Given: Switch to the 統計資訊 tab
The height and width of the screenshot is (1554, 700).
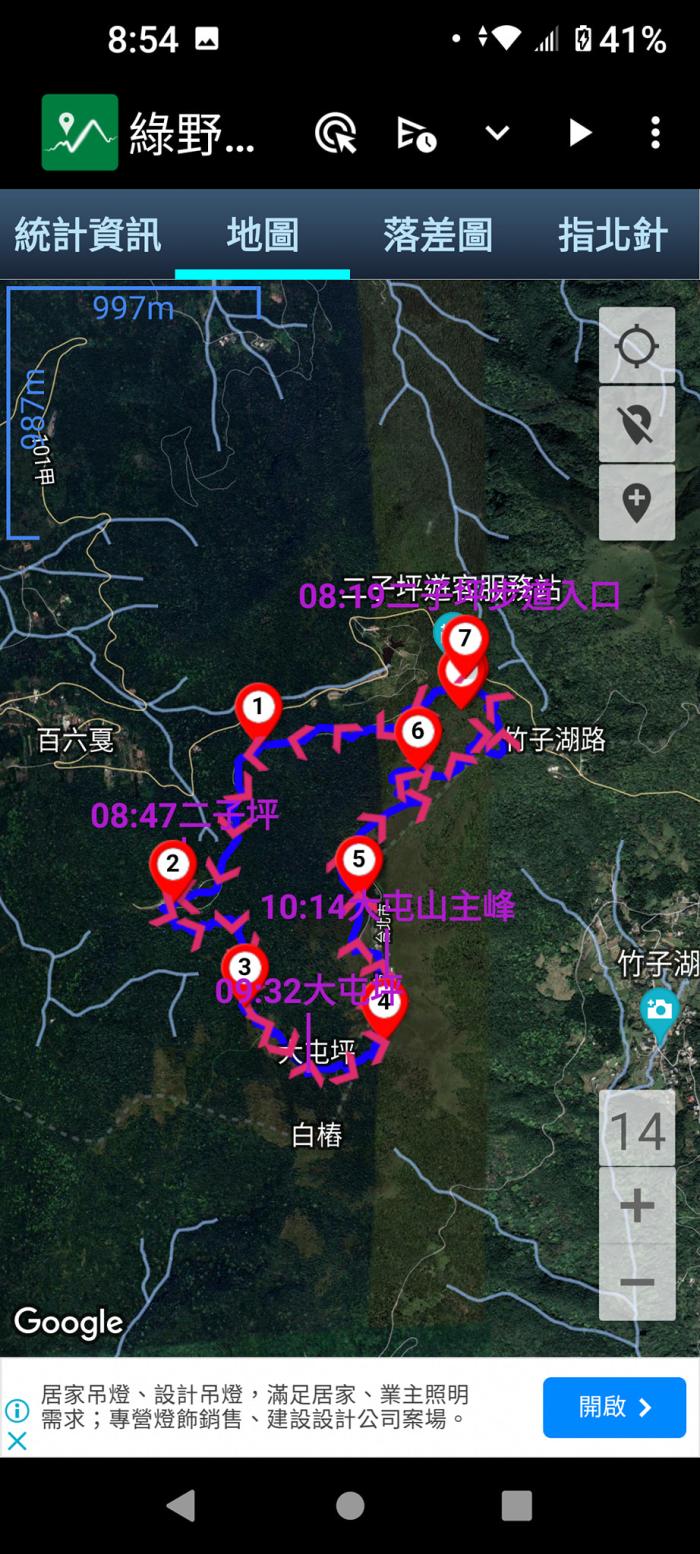Looking at the screenshot, I should click(87, 235).
